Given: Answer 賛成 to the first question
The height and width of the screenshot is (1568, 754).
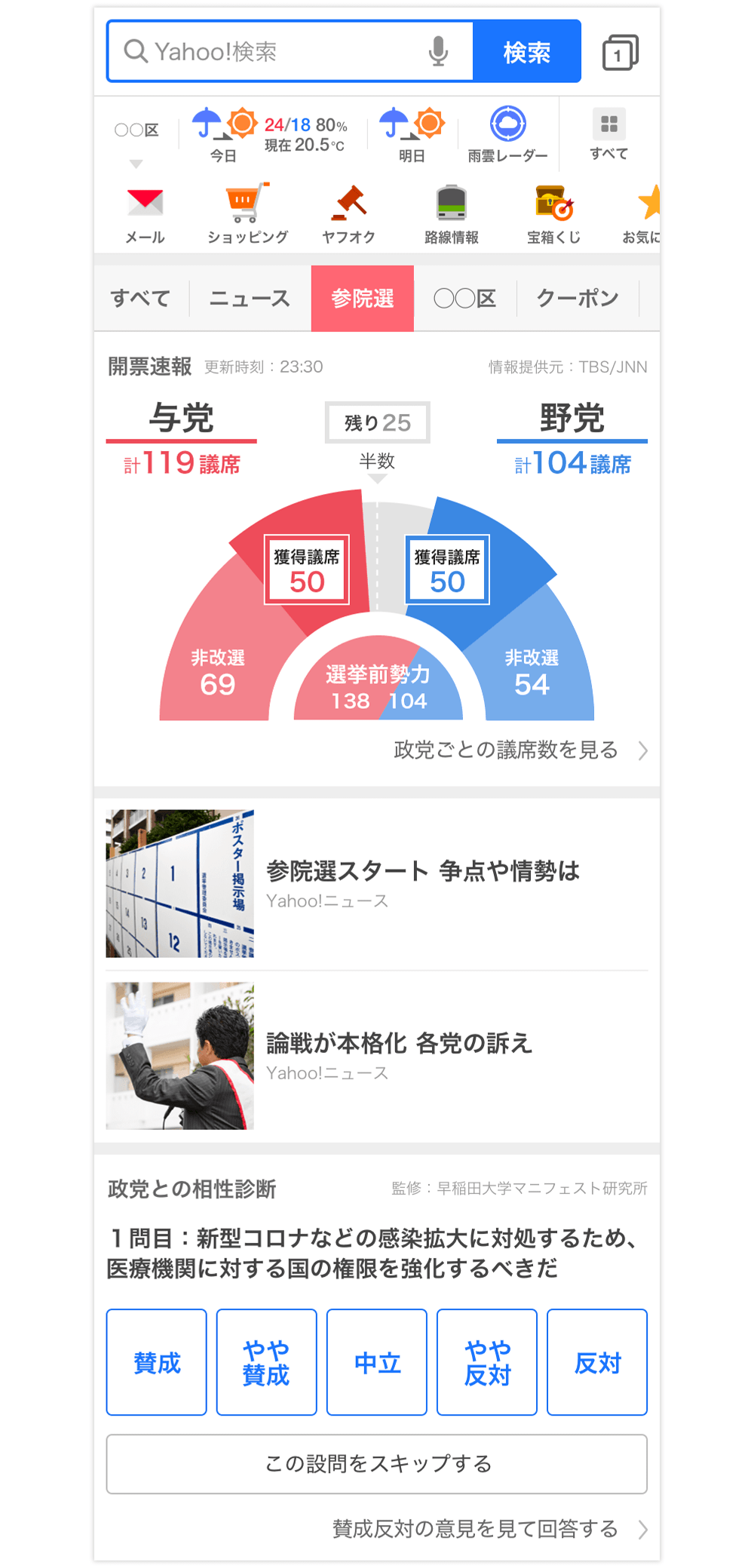Looking at the screenshot, I should point(157,1362).
